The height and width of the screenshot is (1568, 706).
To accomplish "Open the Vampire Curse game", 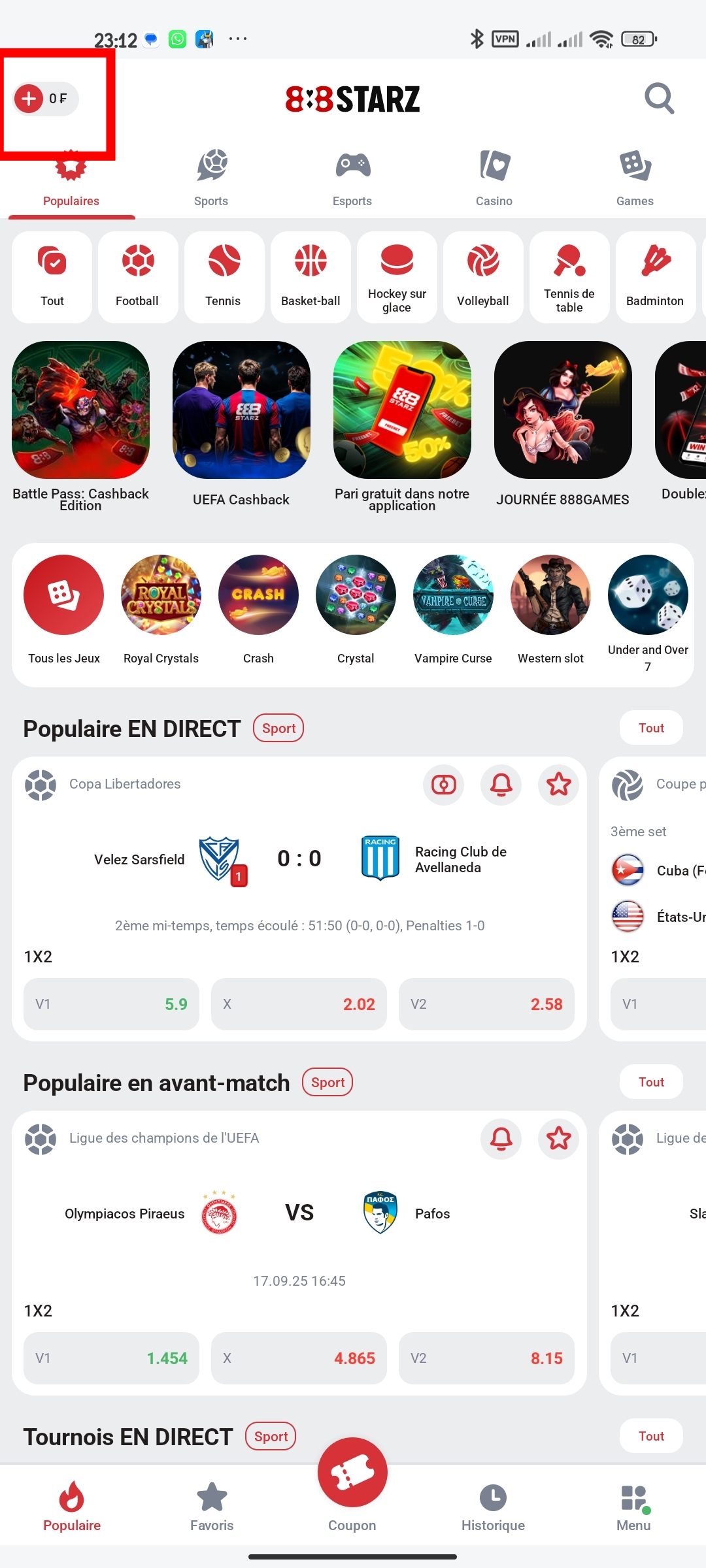I will click(x=453, y=610).
